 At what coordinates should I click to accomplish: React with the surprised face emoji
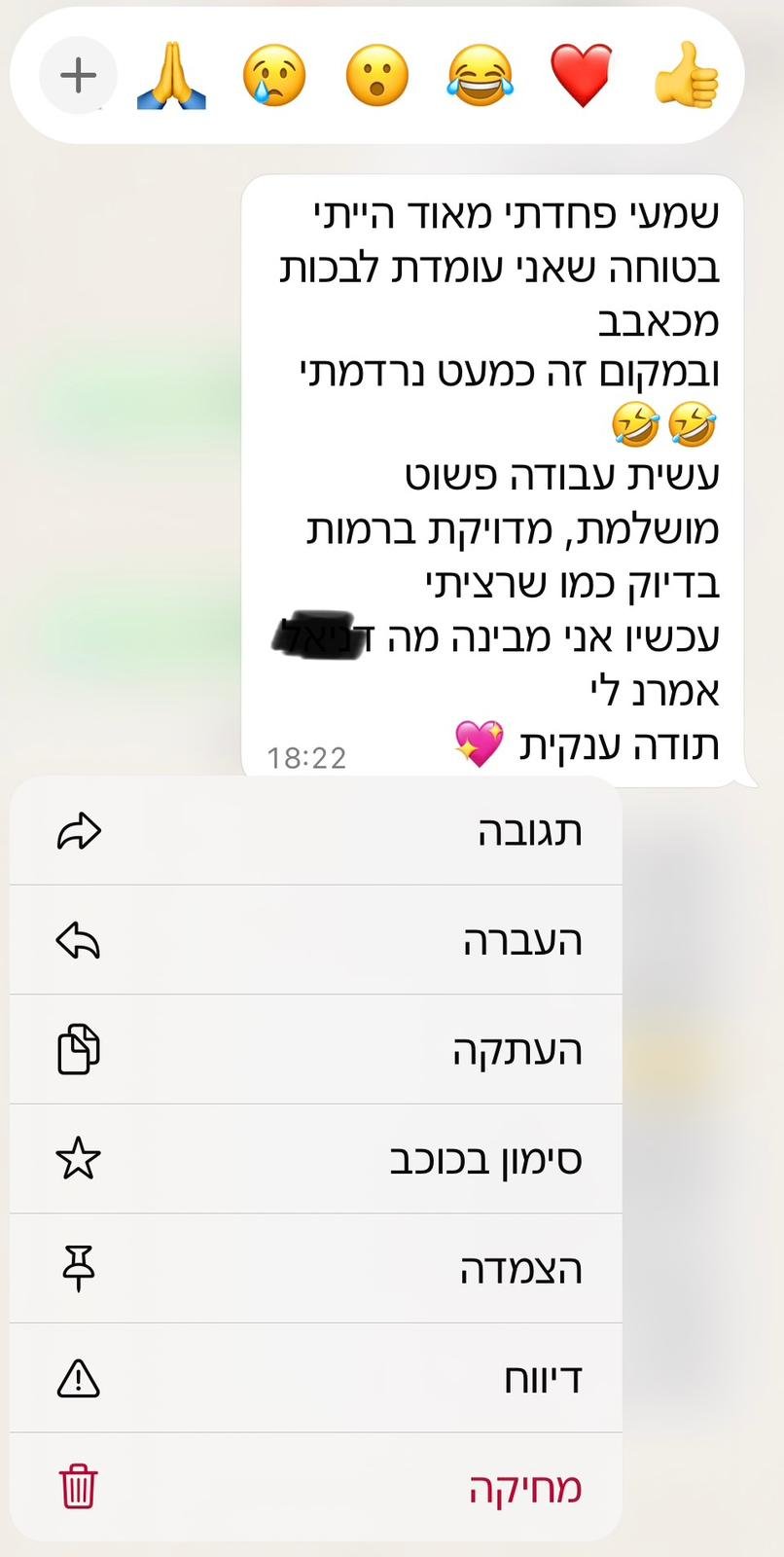377,75
